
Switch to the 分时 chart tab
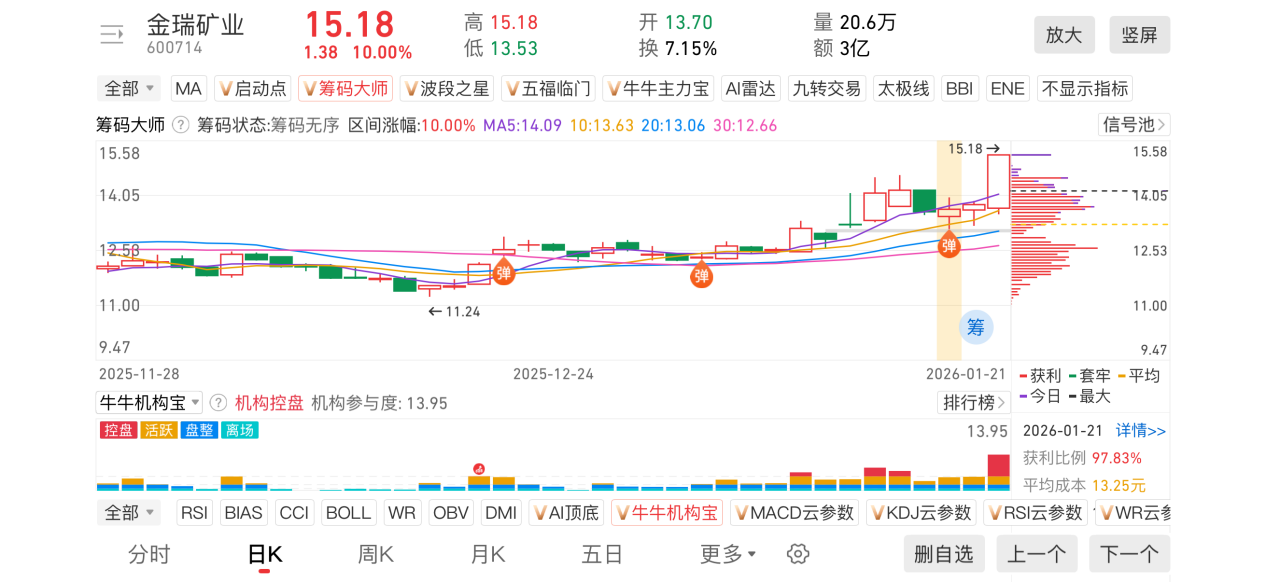150,554
